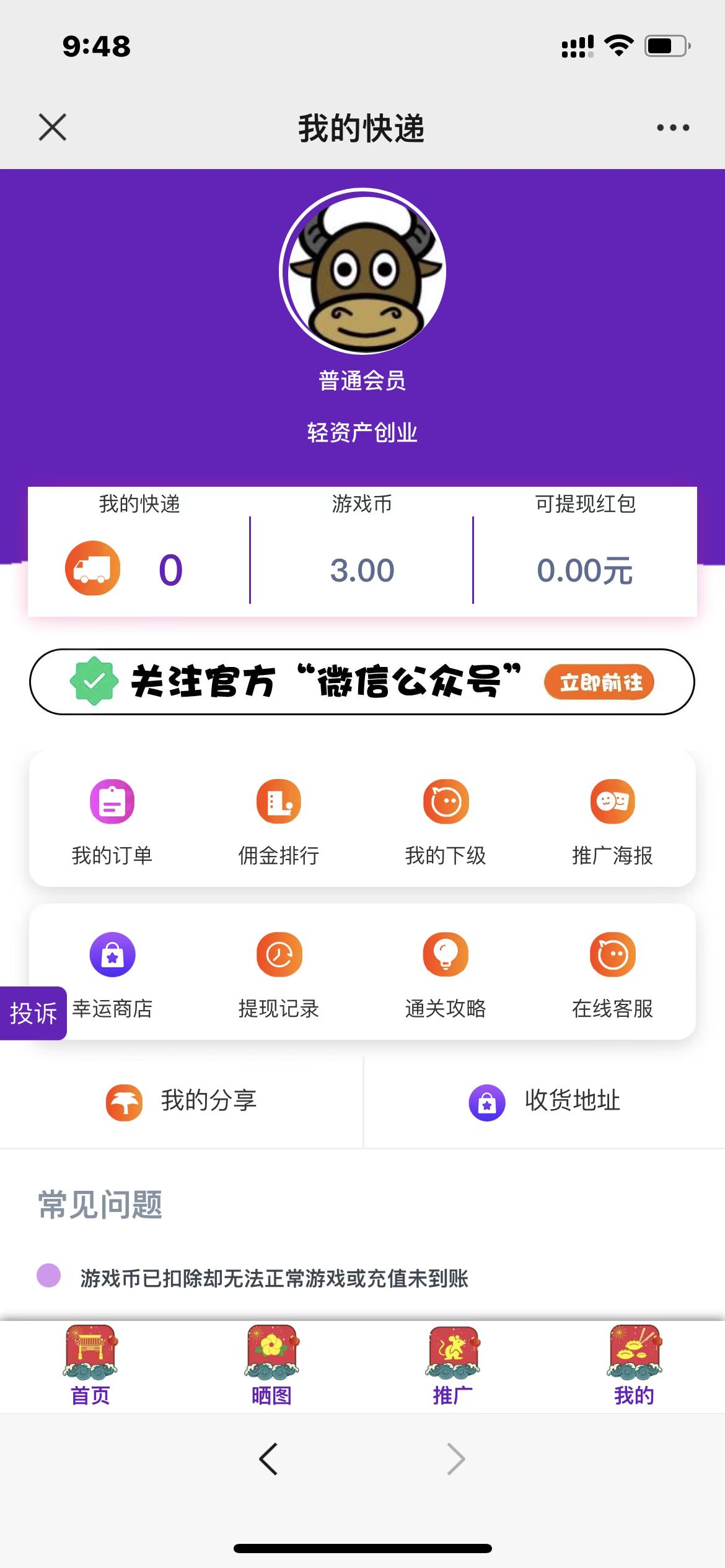Open the three-dot overflow menu
Image resolution: width=725 pixels, height=1568 pixels.
[673, 128]
